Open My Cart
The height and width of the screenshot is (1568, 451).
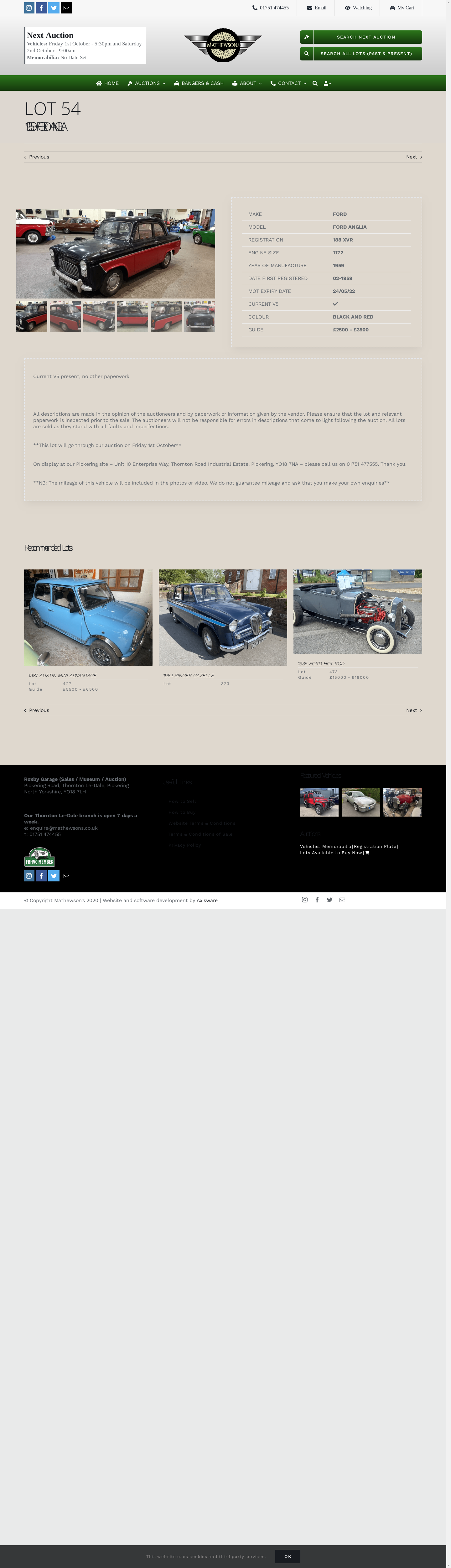[402, 8]
